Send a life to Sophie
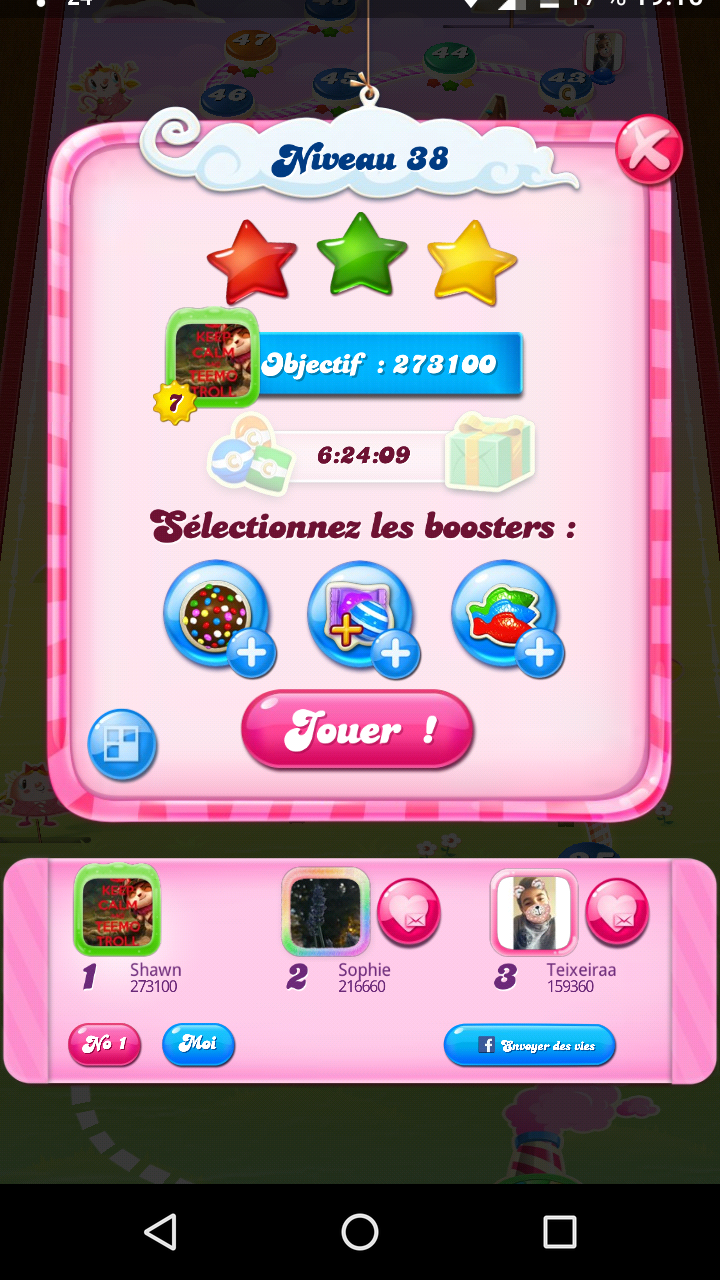Image resolution: width=720 pixels, height=1280 pixels. pos(408,911)
